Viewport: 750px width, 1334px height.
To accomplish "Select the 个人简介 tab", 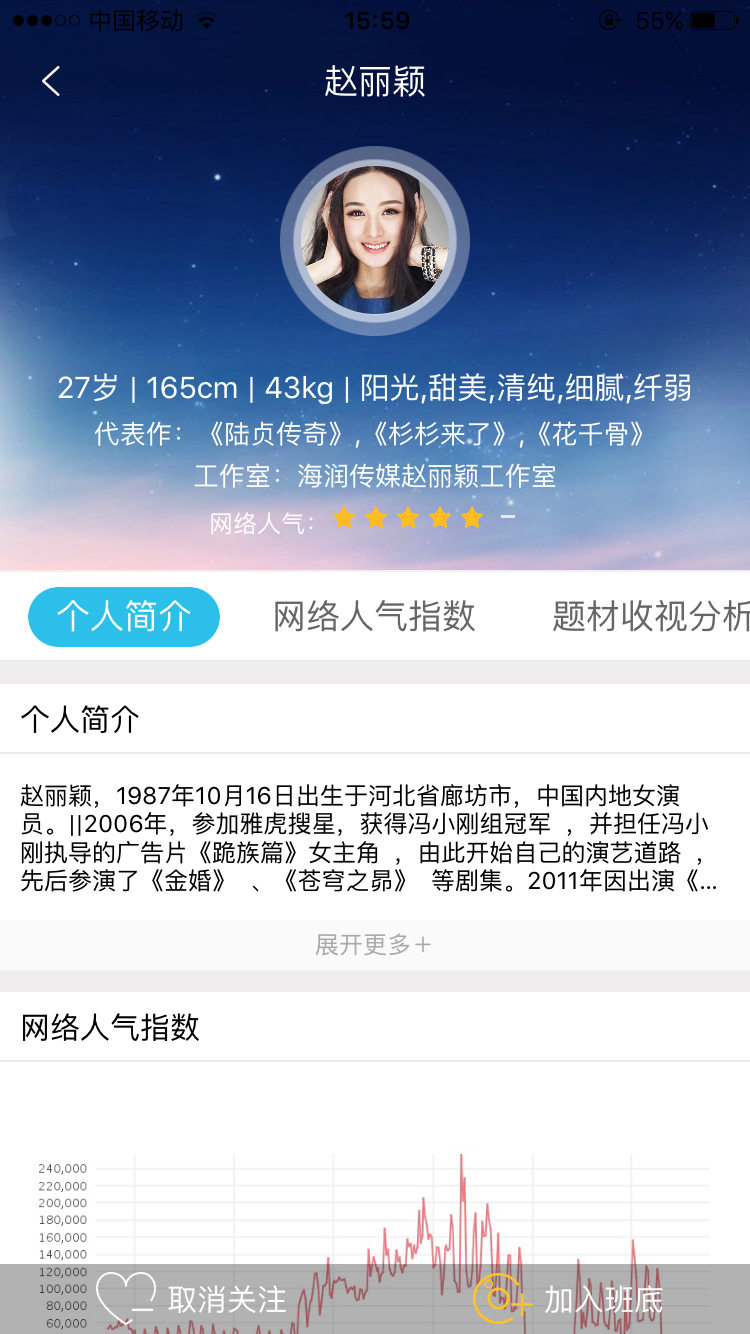I will (124, 617).
